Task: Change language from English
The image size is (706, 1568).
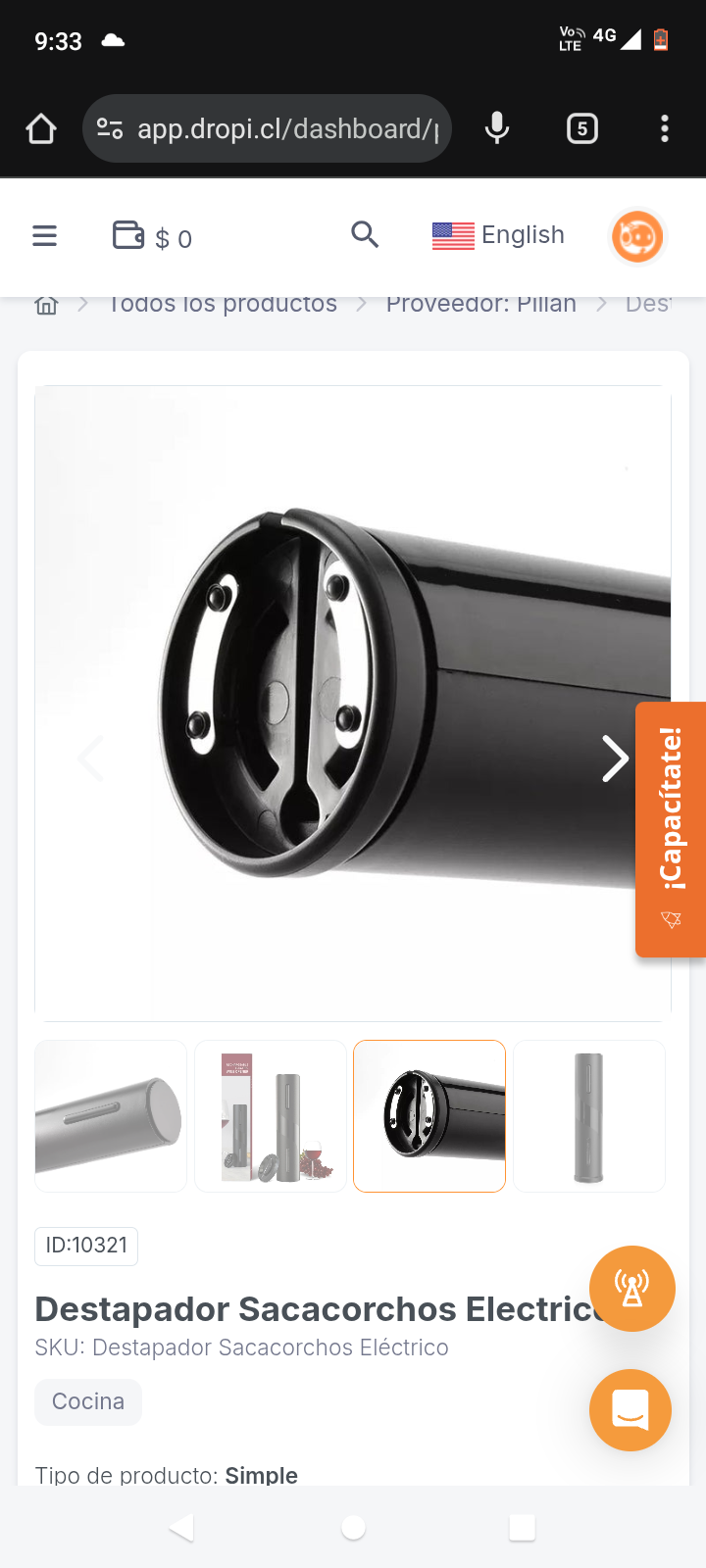Action: (499, 235)
